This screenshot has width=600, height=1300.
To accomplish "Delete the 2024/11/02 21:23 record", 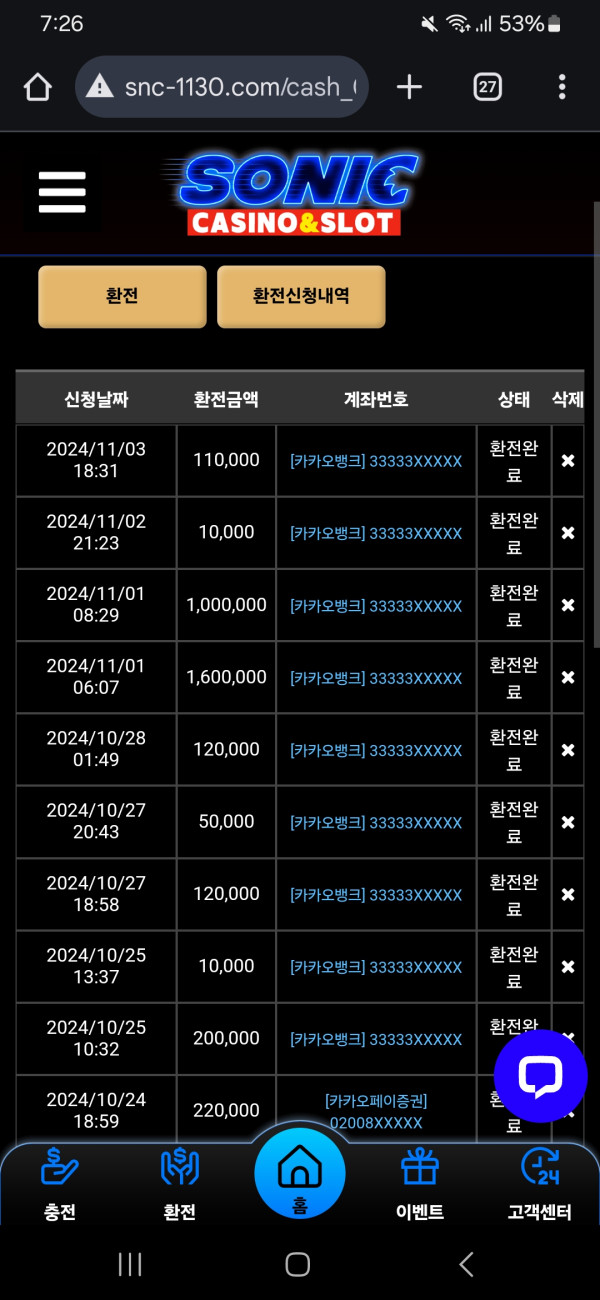I will pyautogui.click(x=568, y=533).
